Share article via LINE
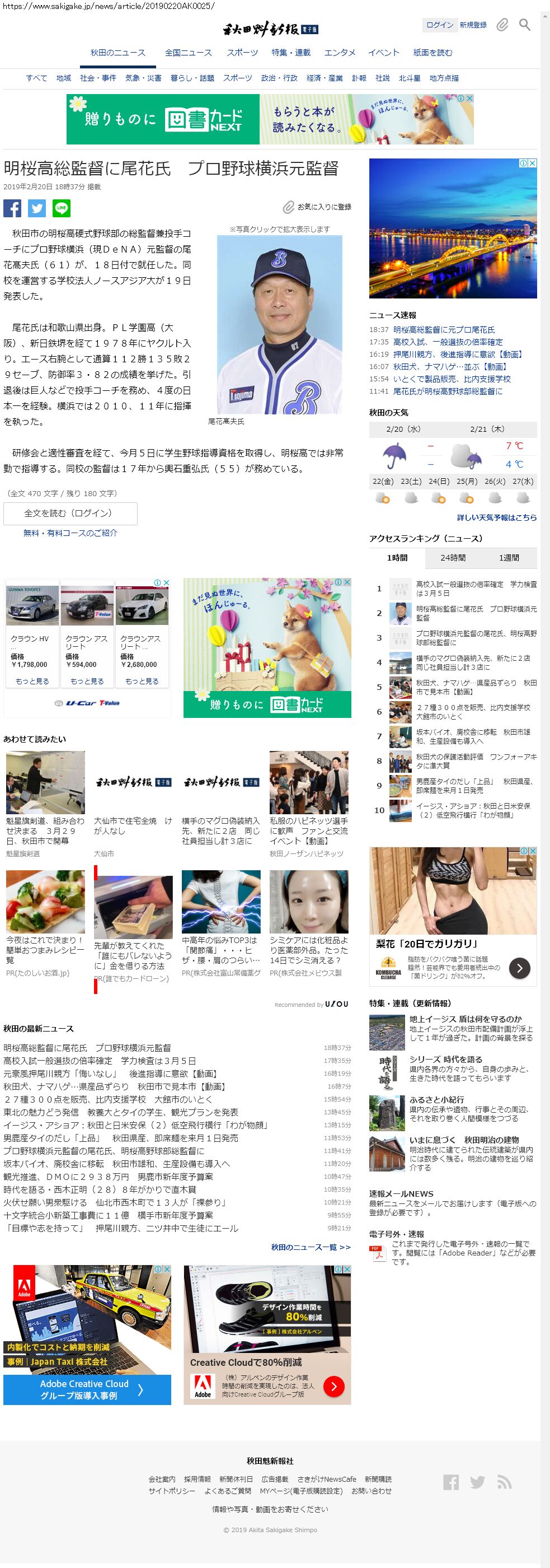This screenshot has height=1568, width=550. [x=61, y=208]
